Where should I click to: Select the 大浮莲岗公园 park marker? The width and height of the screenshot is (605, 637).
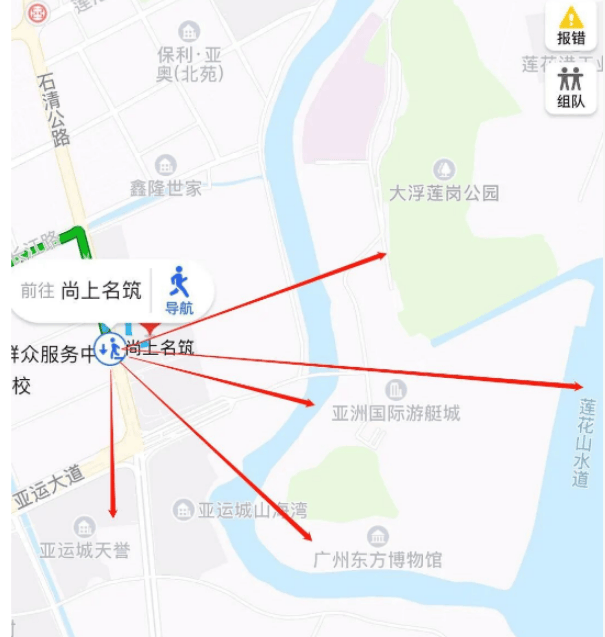pyautogui.click(x=445, y=171)
